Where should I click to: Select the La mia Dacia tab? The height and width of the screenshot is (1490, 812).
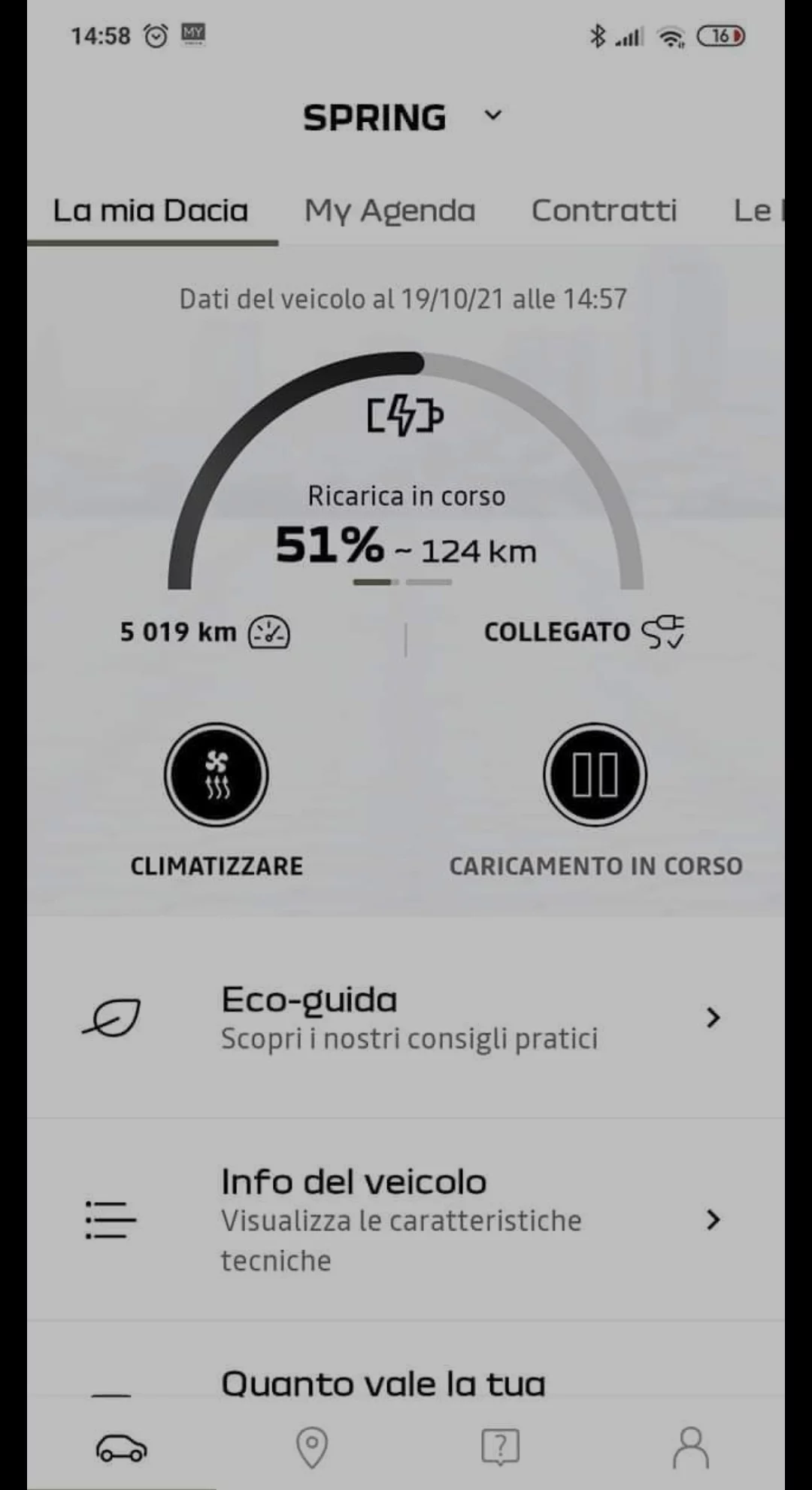pos(150,211)
